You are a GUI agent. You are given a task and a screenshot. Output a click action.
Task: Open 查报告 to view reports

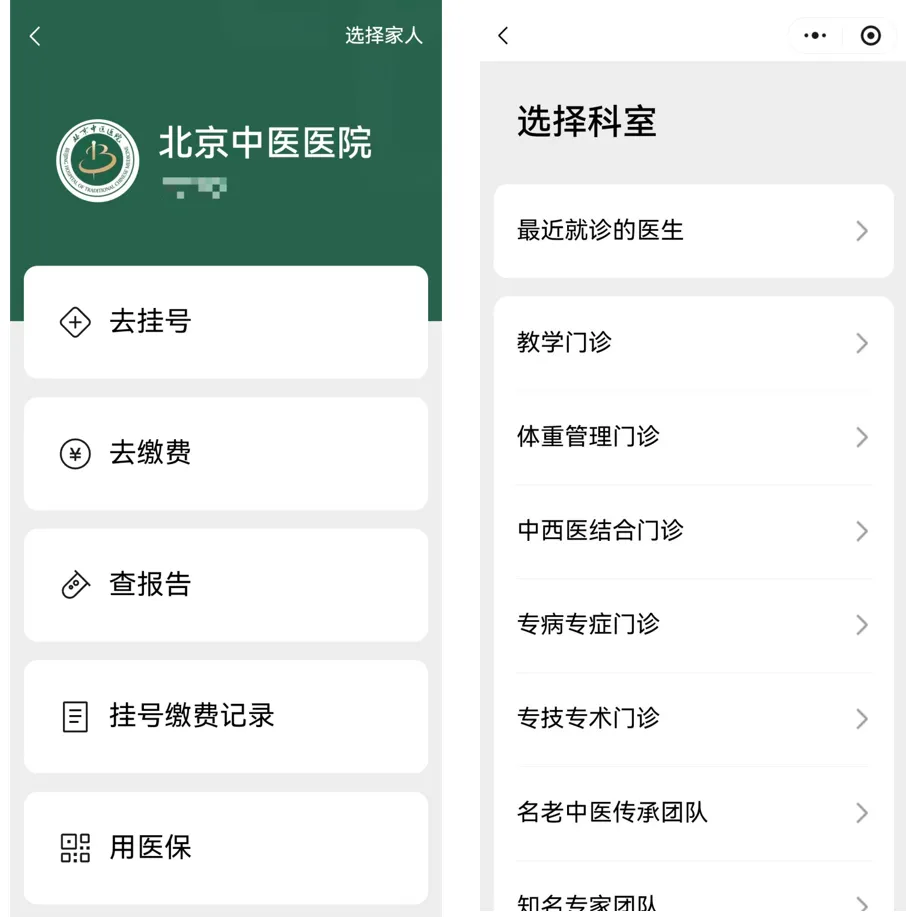pyautogui.click(x=226, y=584)
